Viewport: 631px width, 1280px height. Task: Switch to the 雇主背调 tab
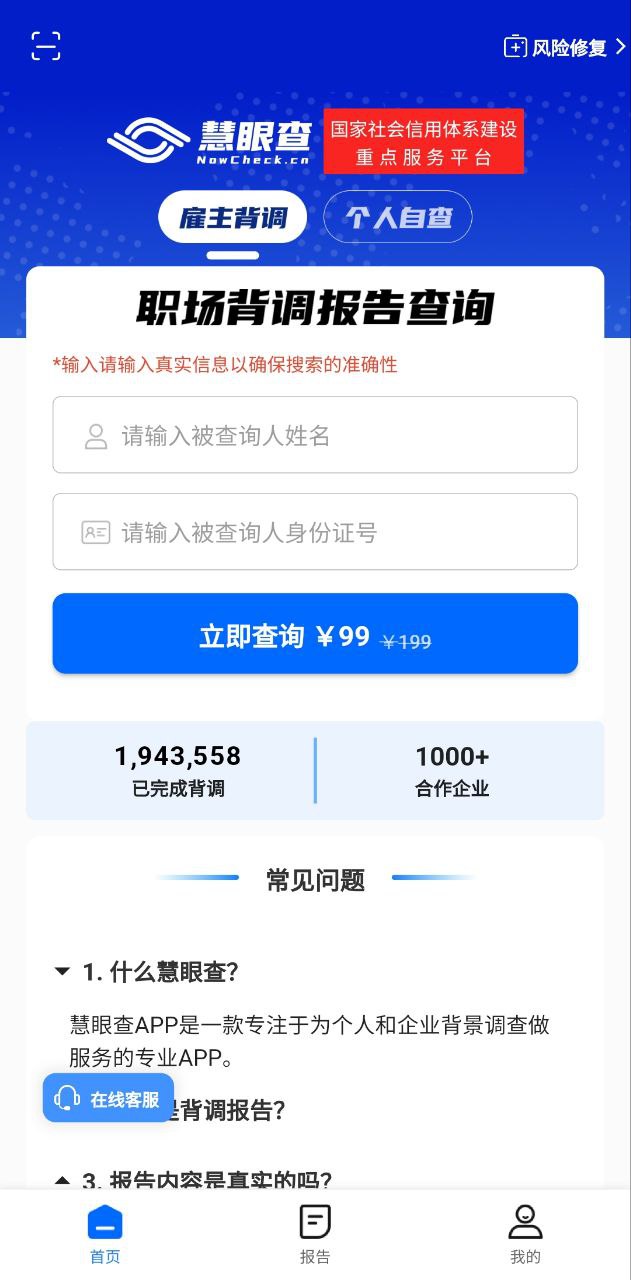point(232,217)
